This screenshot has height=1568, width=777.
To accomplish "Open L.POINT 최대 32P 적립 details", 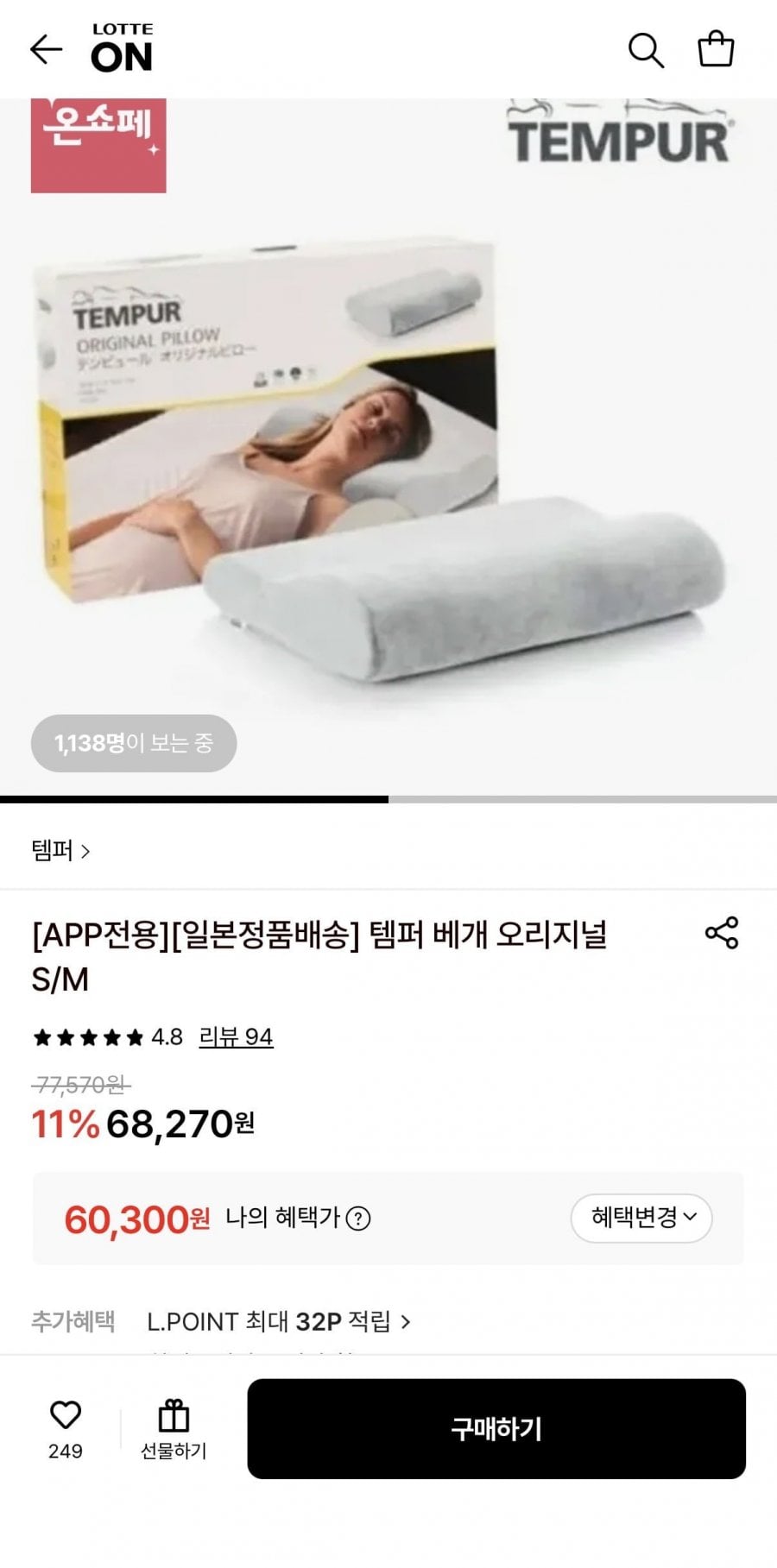I will [278, 1321].
